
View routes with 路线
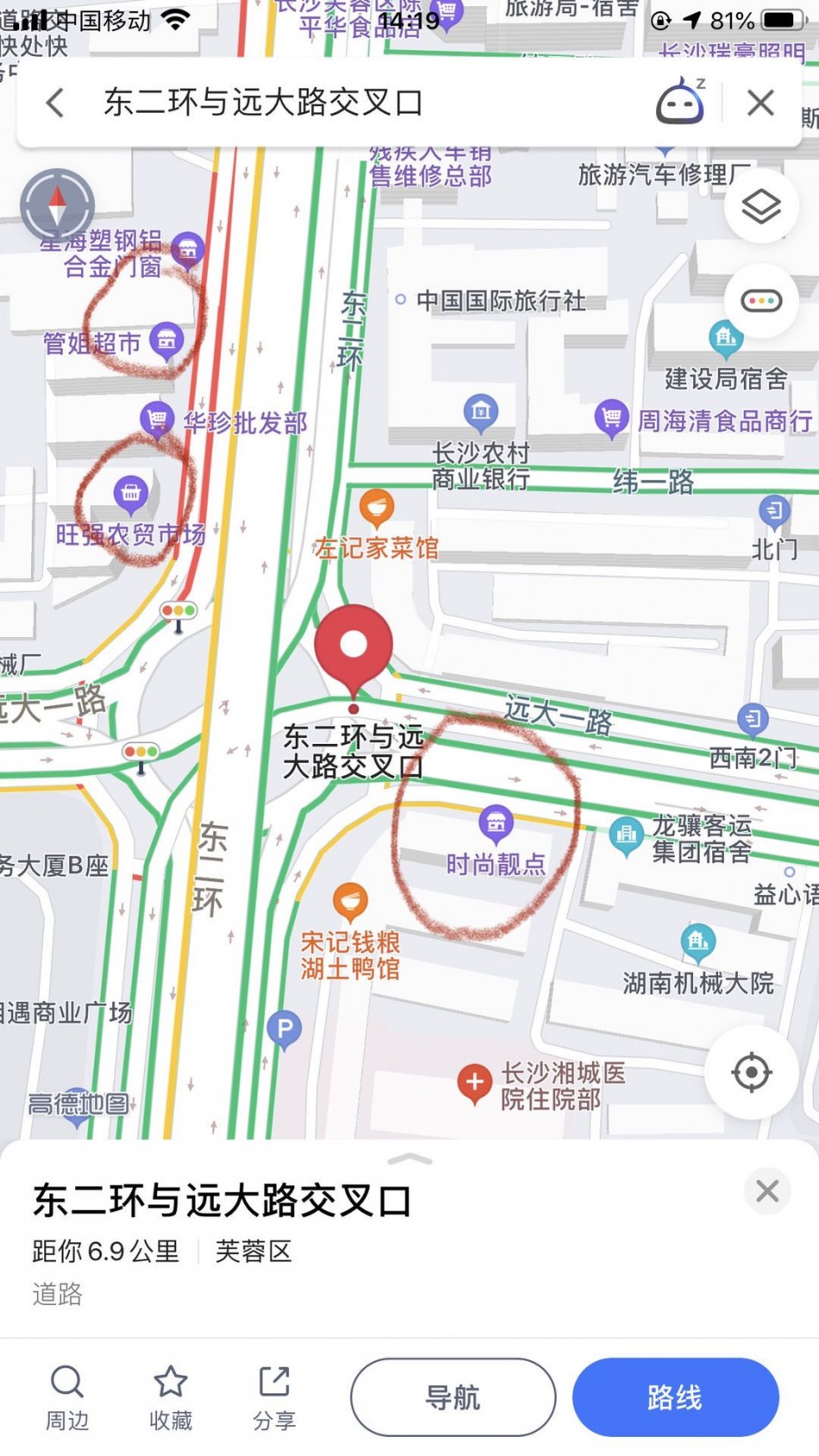[675, 1397]
